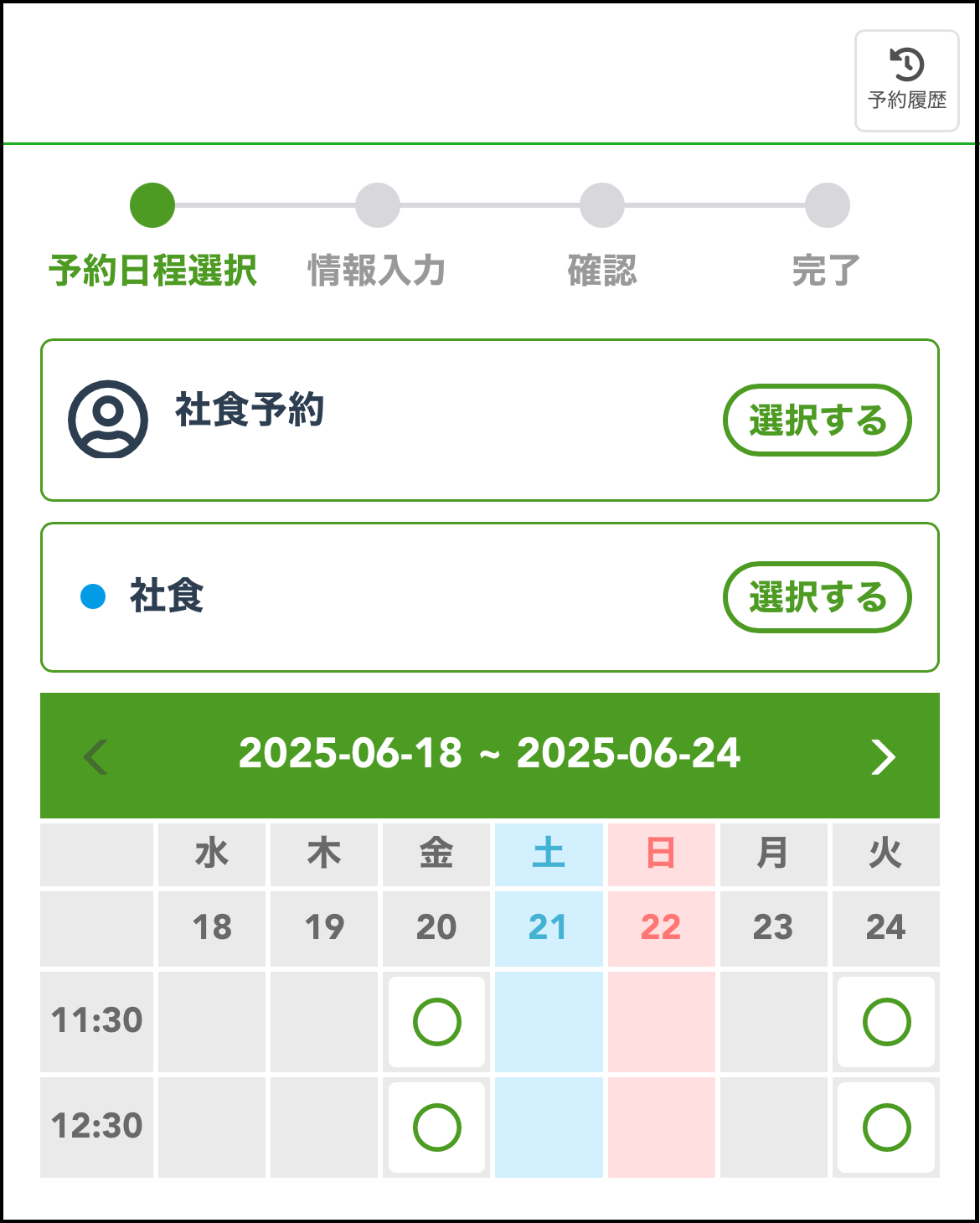Go to the previous week with the left chevron
The width and height of the screenshot is (980, 1223).
click(95, 755)
